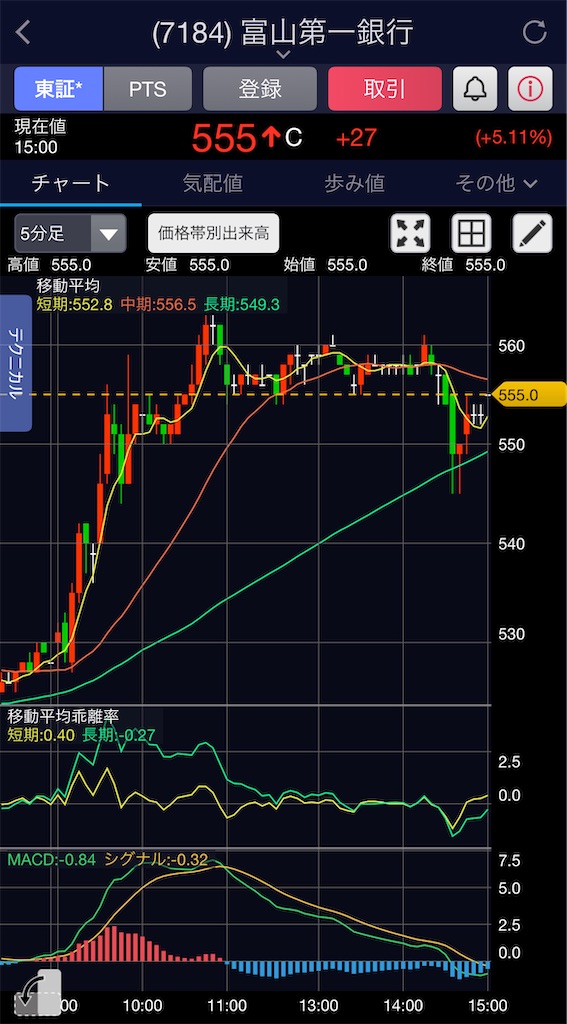Go back using the top-left arrow
Screen dimensions: 567x1024
(x=23, y=33)
